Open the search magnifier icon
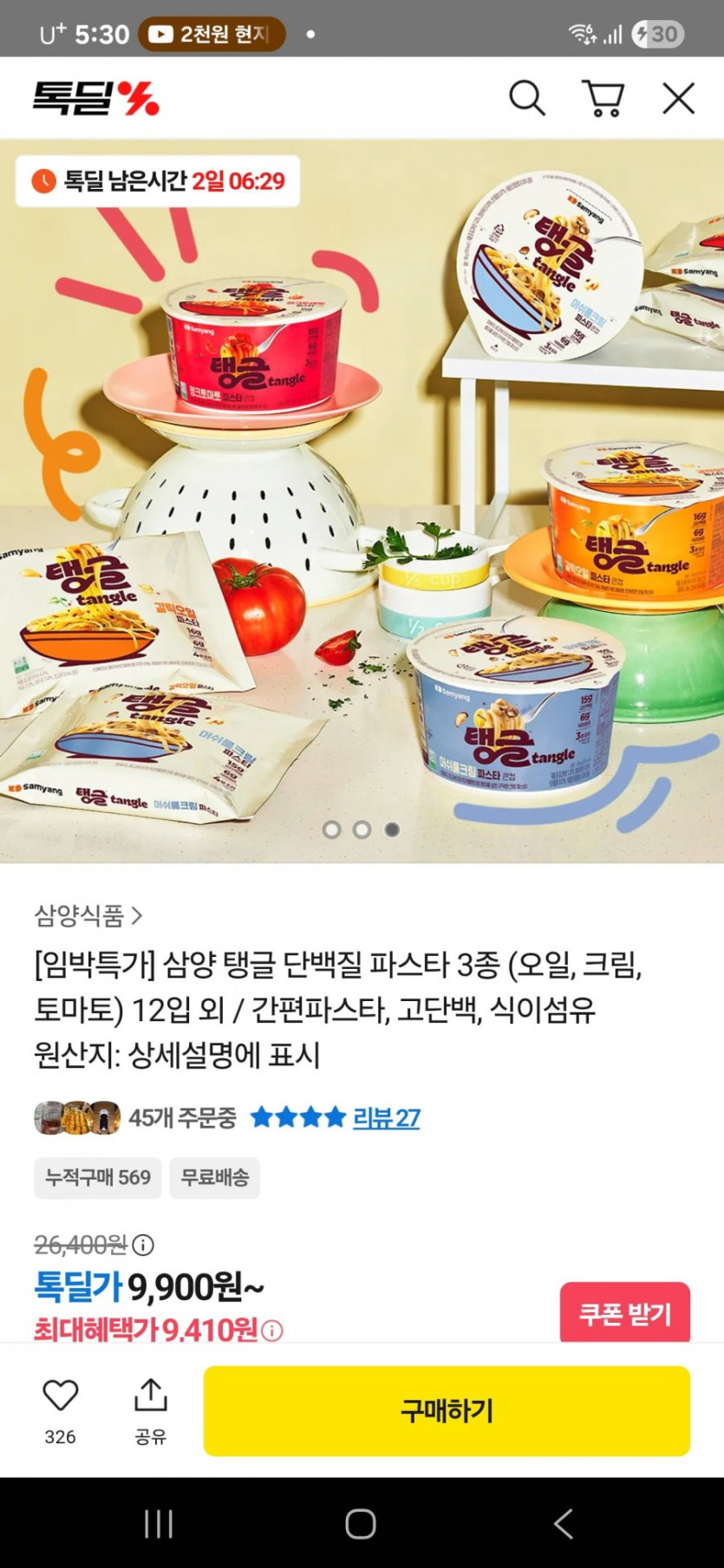Image resolution: width=724 pixels, height=1568 pixels. click(527, 98)
